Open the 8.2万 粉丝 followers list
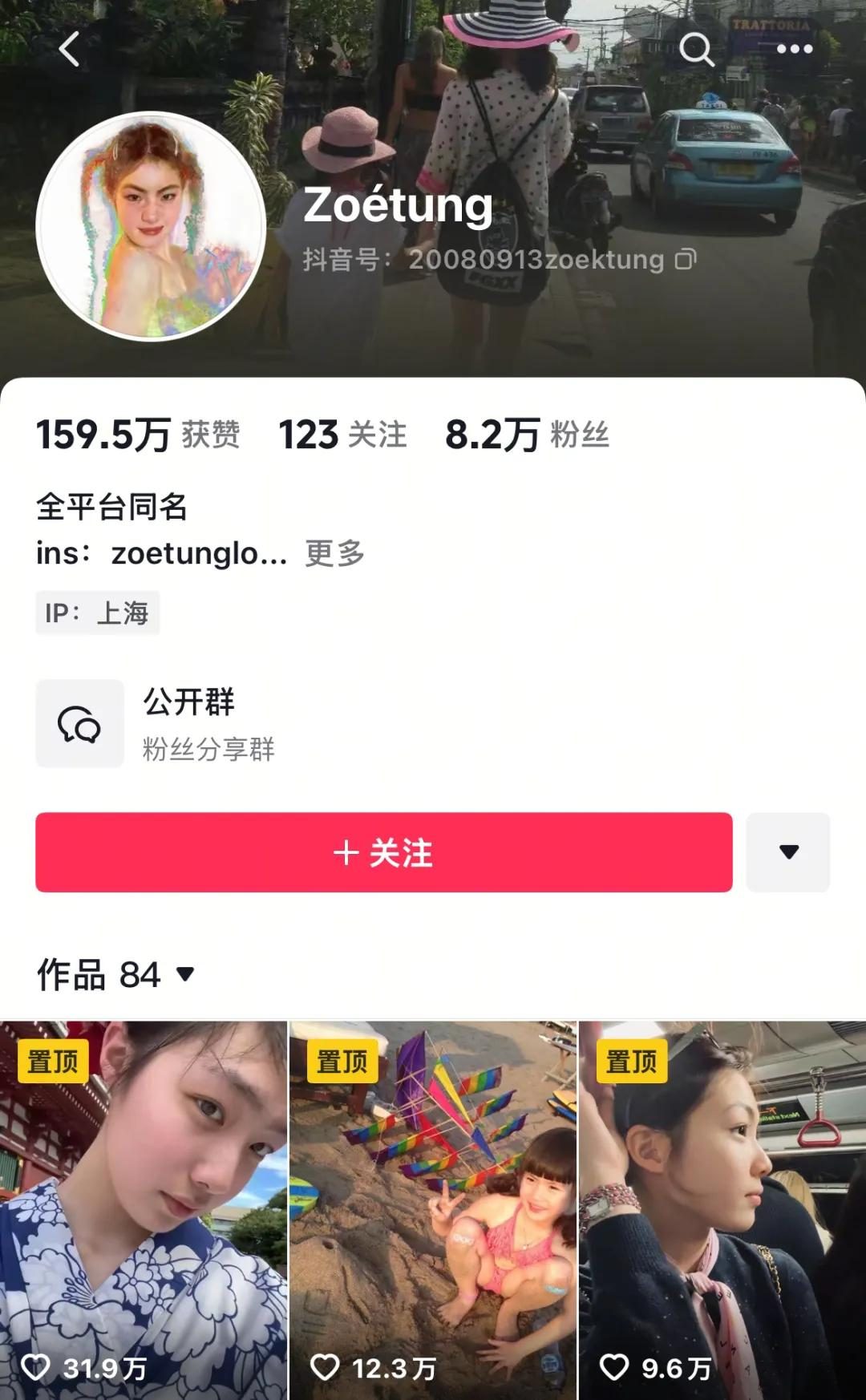The width and height of the screenshot is (866, 1400). pyautogui.click(x=527, y=435)
